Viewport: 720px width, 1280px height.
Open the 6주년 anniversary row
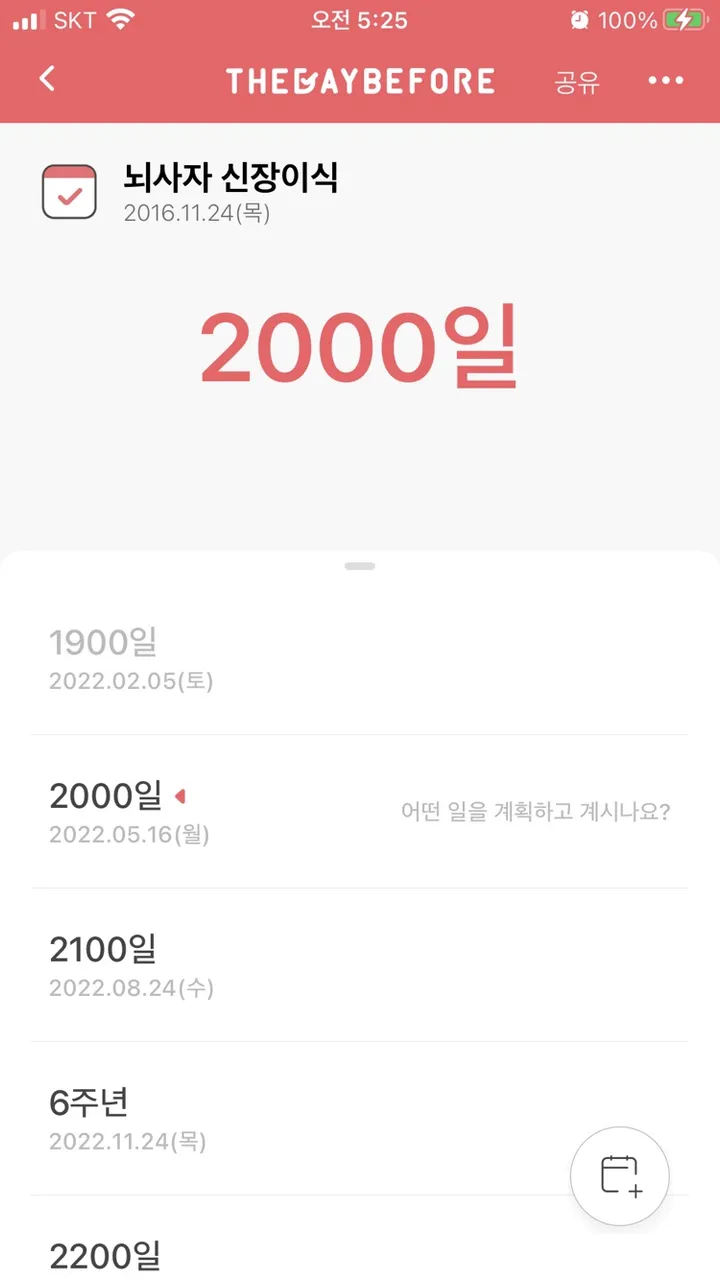click(x=359, y=1118)
